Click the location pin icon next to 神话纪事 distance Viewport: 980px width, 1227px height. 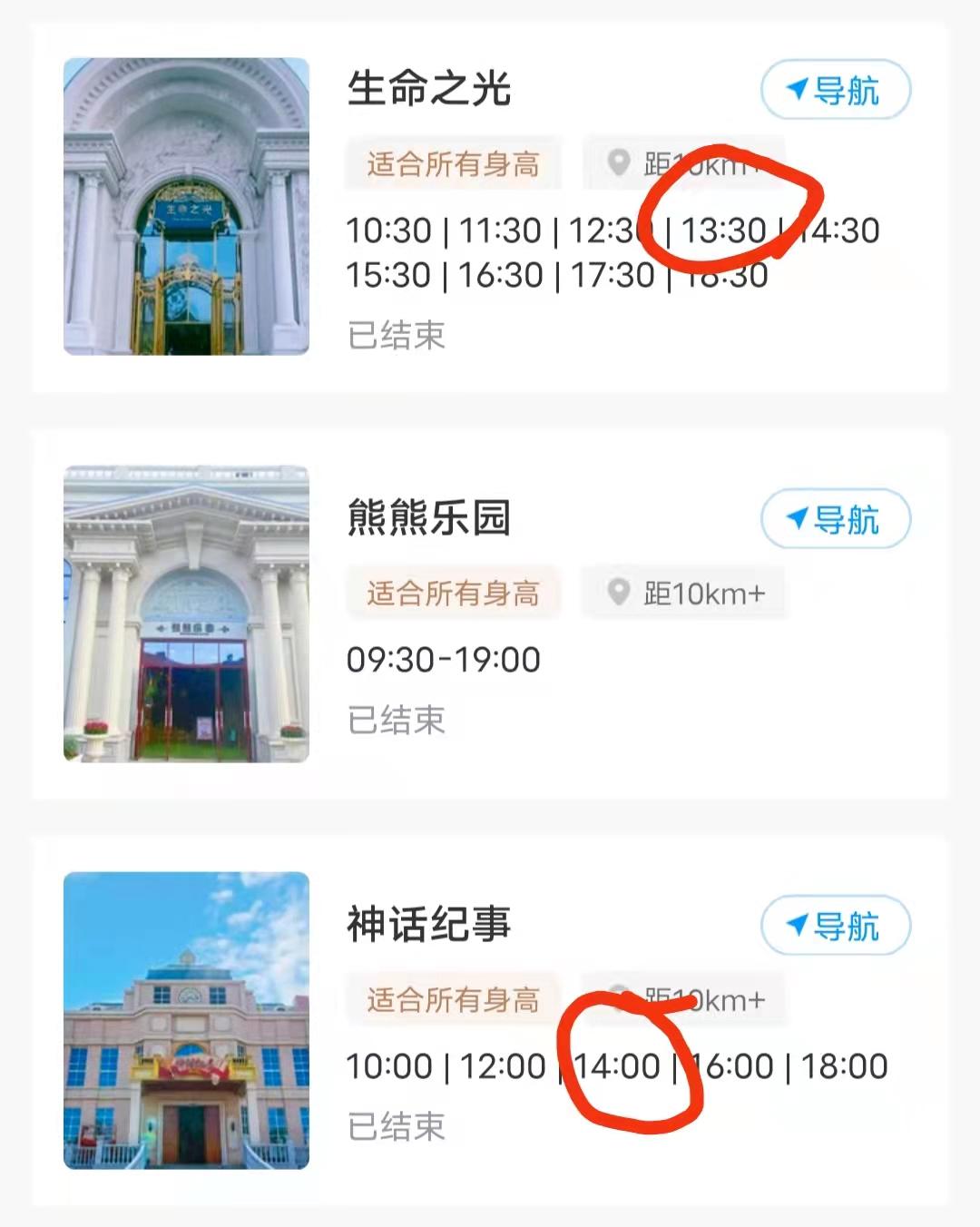pyautogui.click(x=620, y=998)
